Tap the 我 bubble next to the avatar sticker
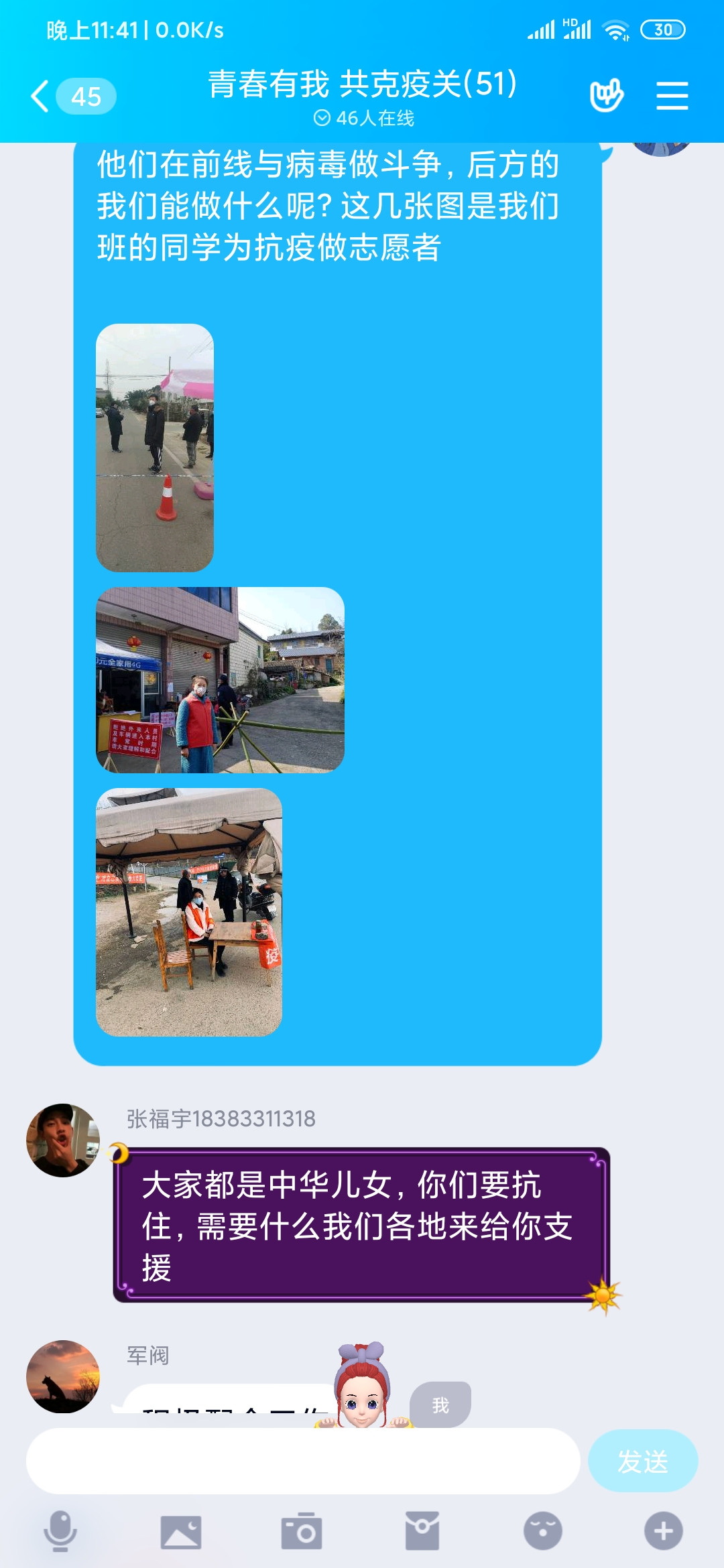 (x=440, y=1404)
